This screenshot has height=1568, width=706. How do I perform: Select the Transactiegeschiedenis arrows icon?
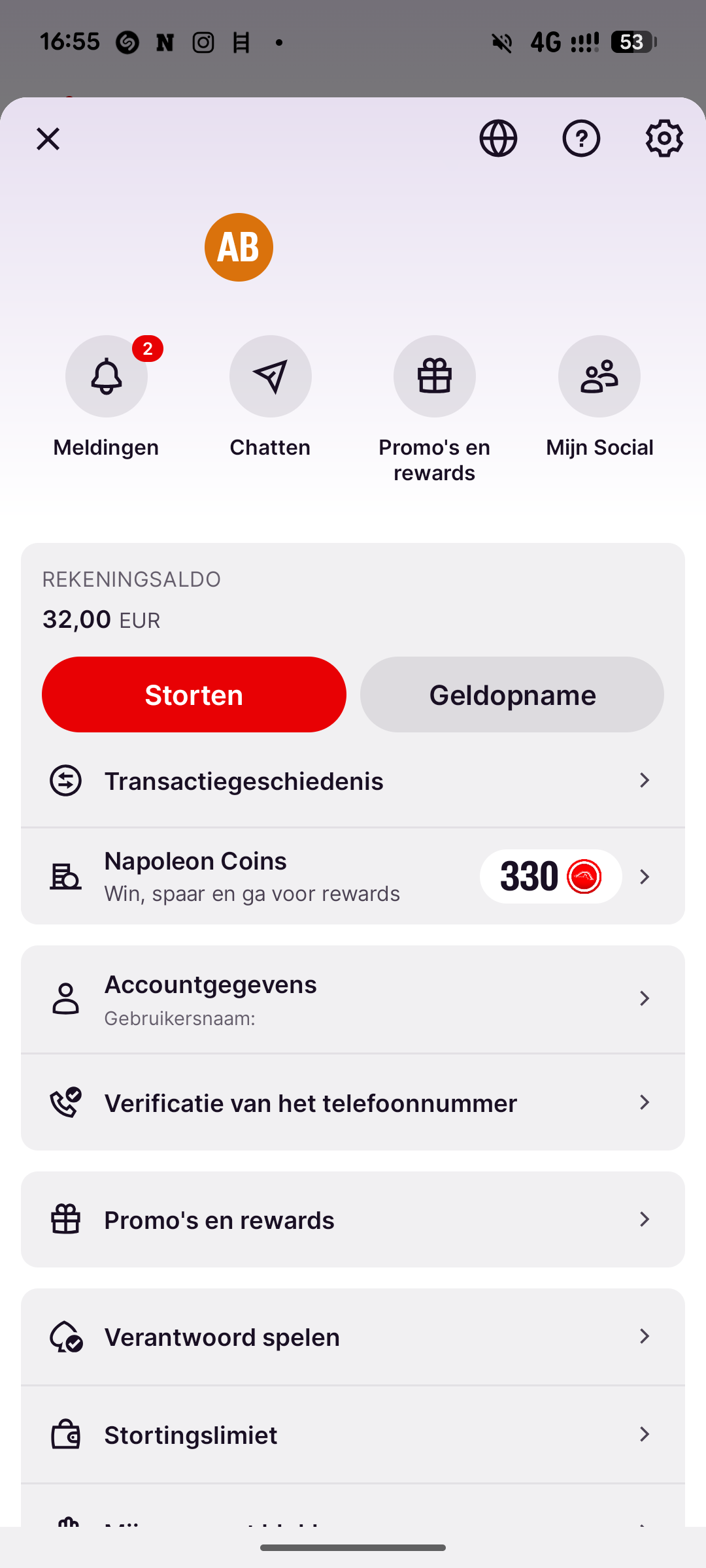pos(65,780)
